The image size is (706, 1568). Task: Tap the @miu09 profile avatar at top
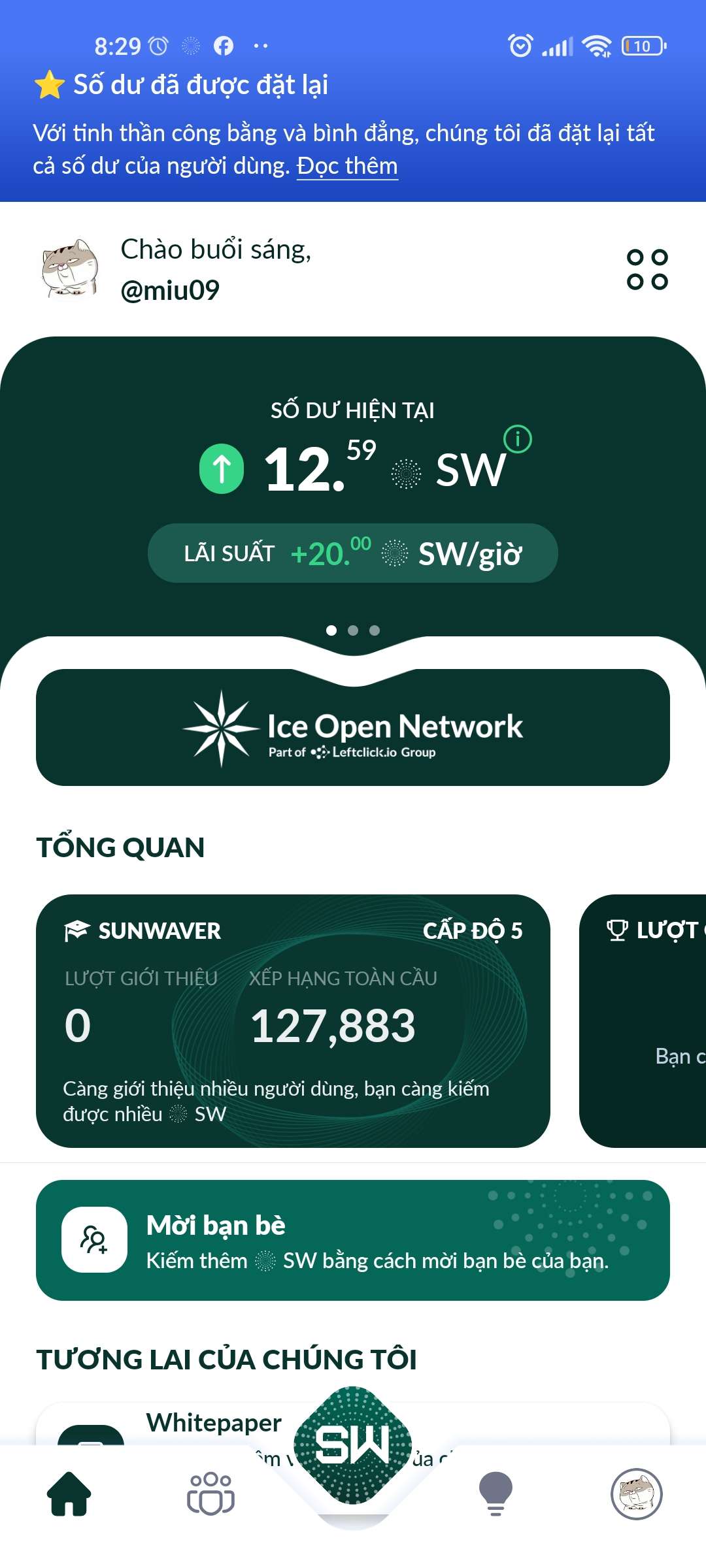pyautogui.click(x=70, y=269)
